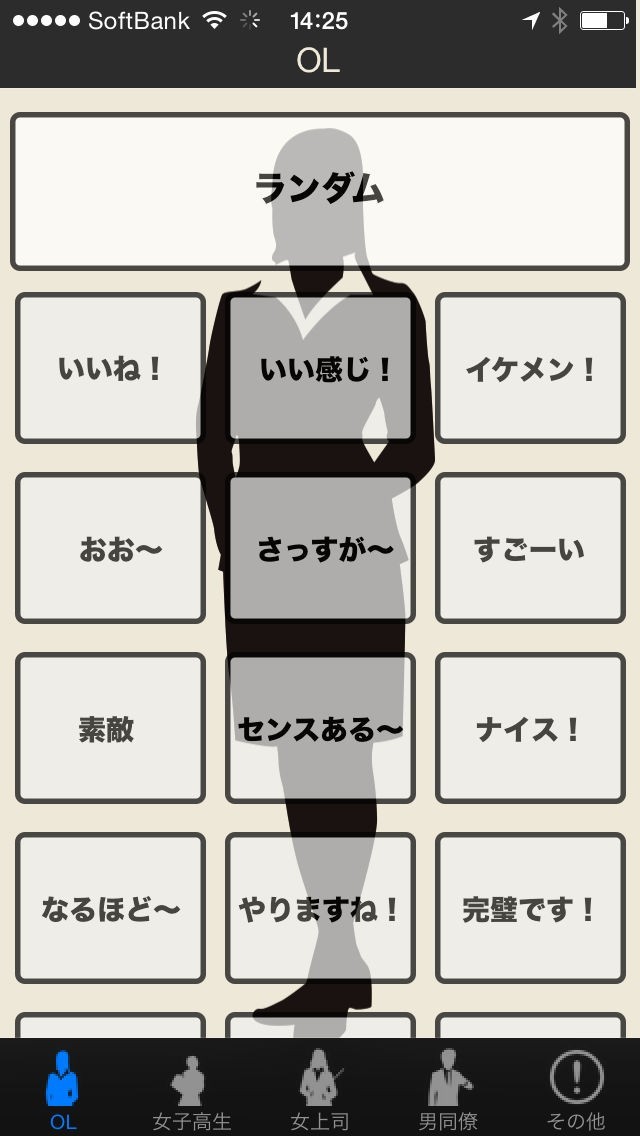Tap the ナイス！ button
The width and height of the screenshot is (640, 1136).
(530, 728)
